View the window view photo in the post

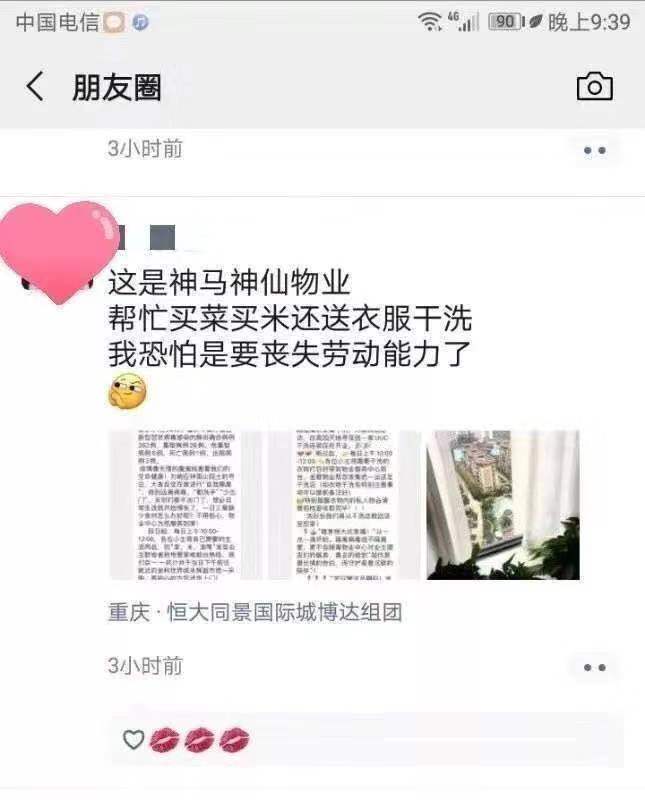[503, 505]
